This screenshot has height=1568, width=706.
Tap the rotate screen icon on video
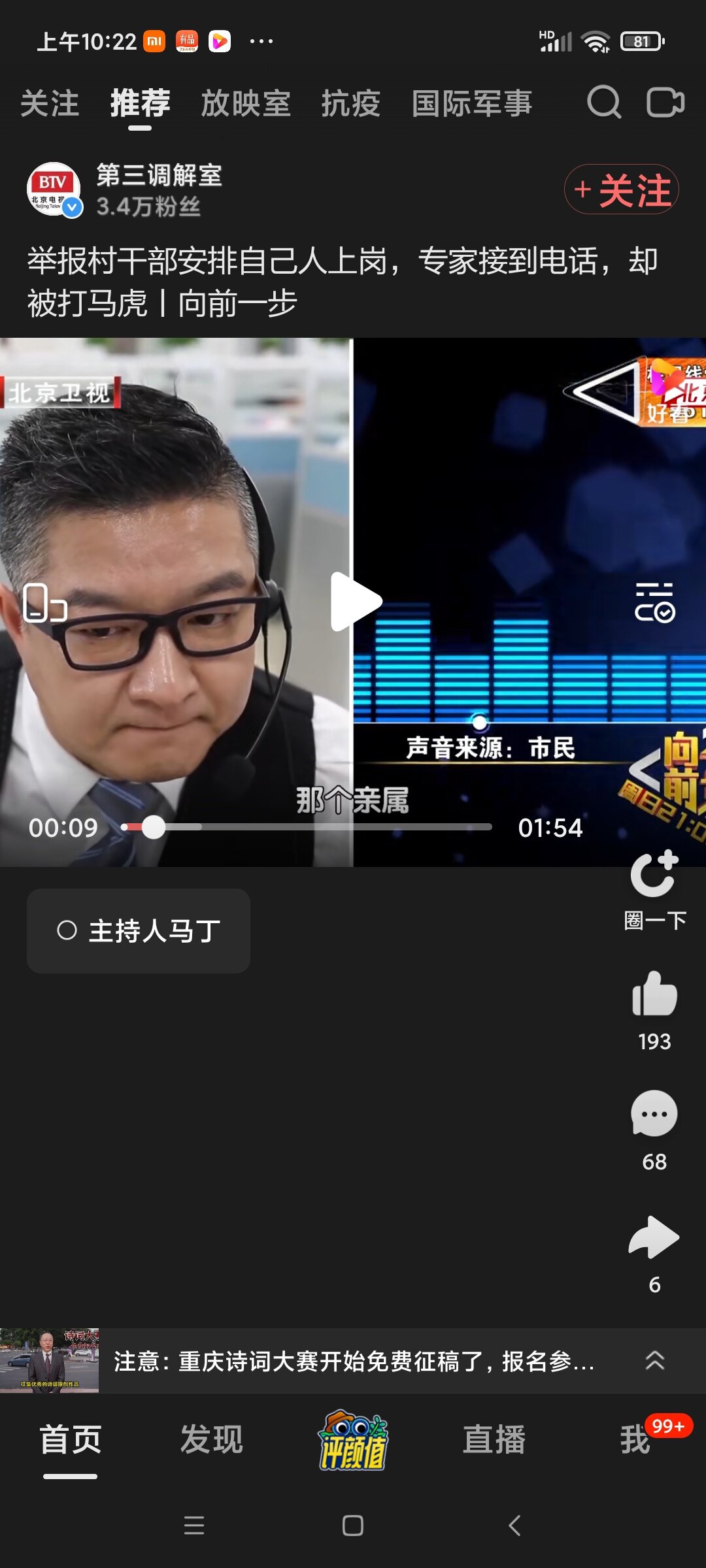44,602
